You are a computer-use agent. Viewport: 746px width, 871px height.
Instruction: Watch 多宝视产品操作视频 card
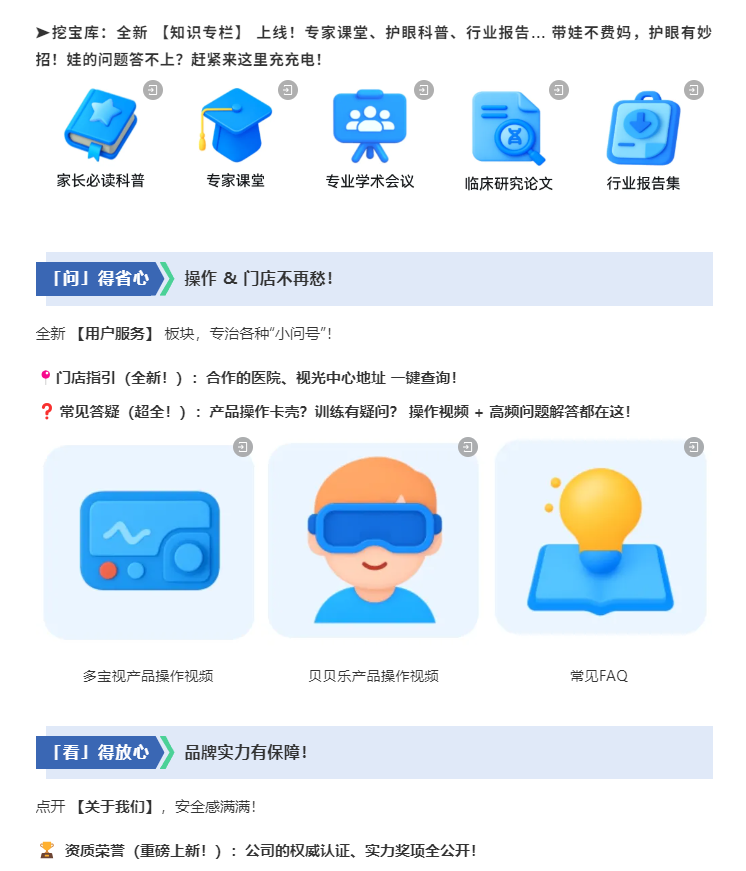(149, 543)
